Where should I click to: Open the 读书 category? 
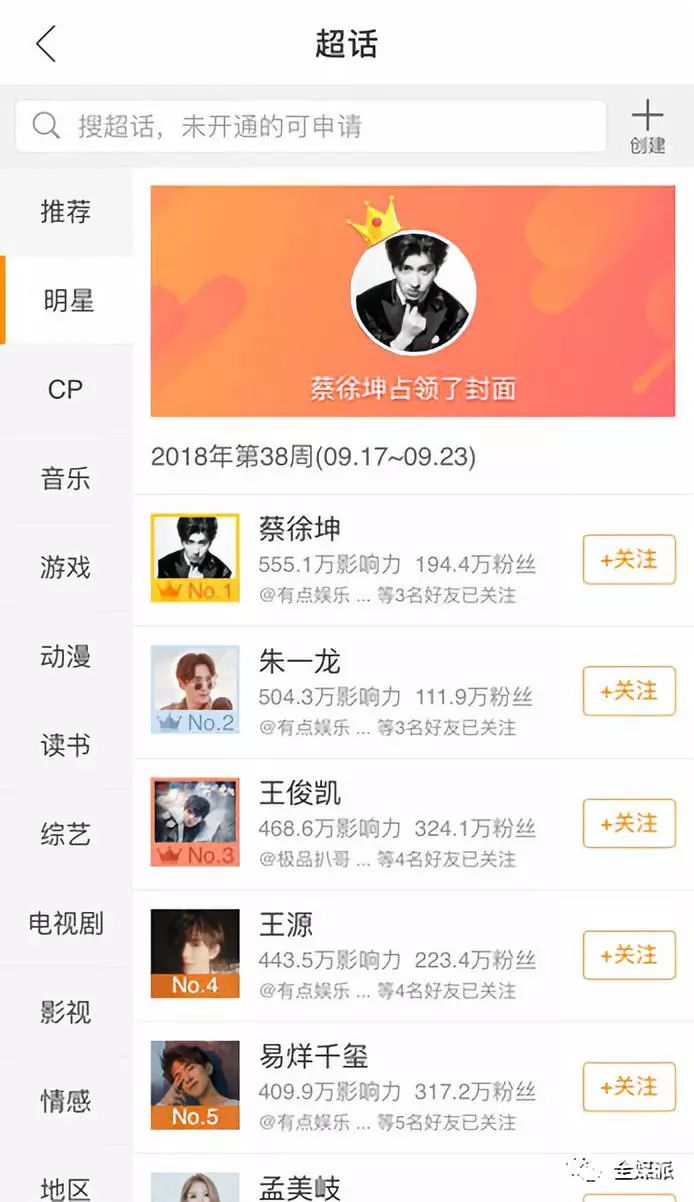tap(66, 745)
